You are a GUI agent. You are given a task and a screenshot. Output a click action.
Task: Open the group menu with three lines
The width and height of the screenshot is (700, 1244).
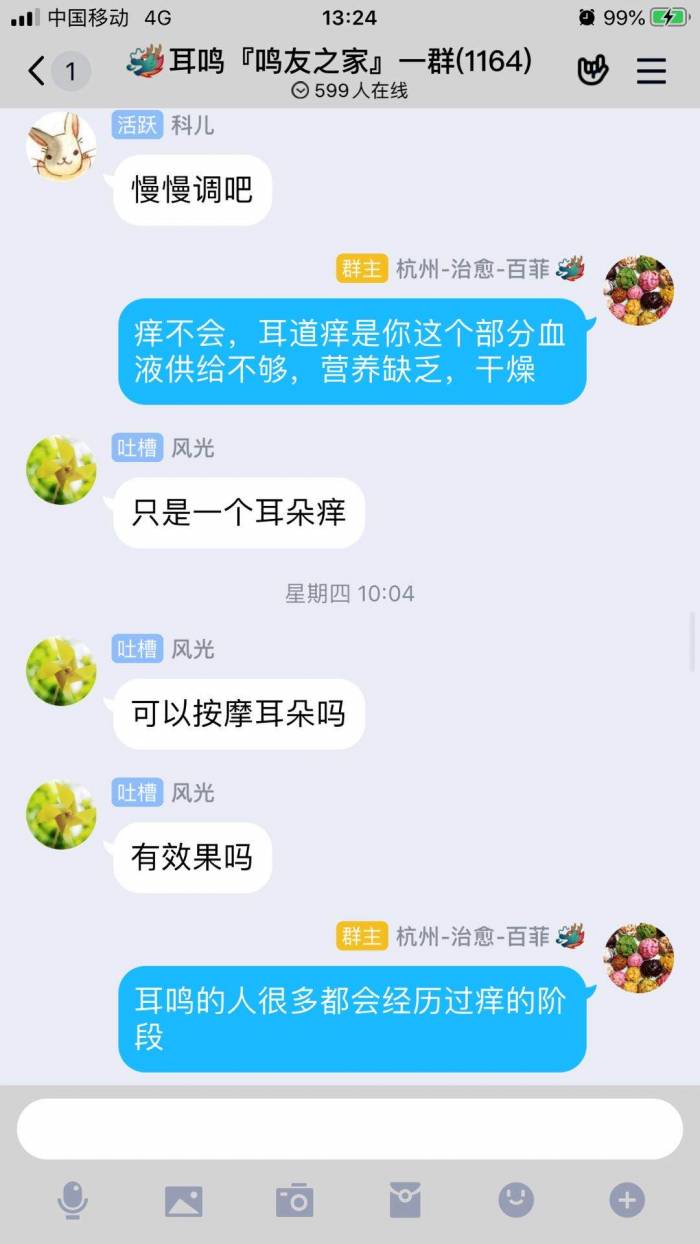[651, 71]
